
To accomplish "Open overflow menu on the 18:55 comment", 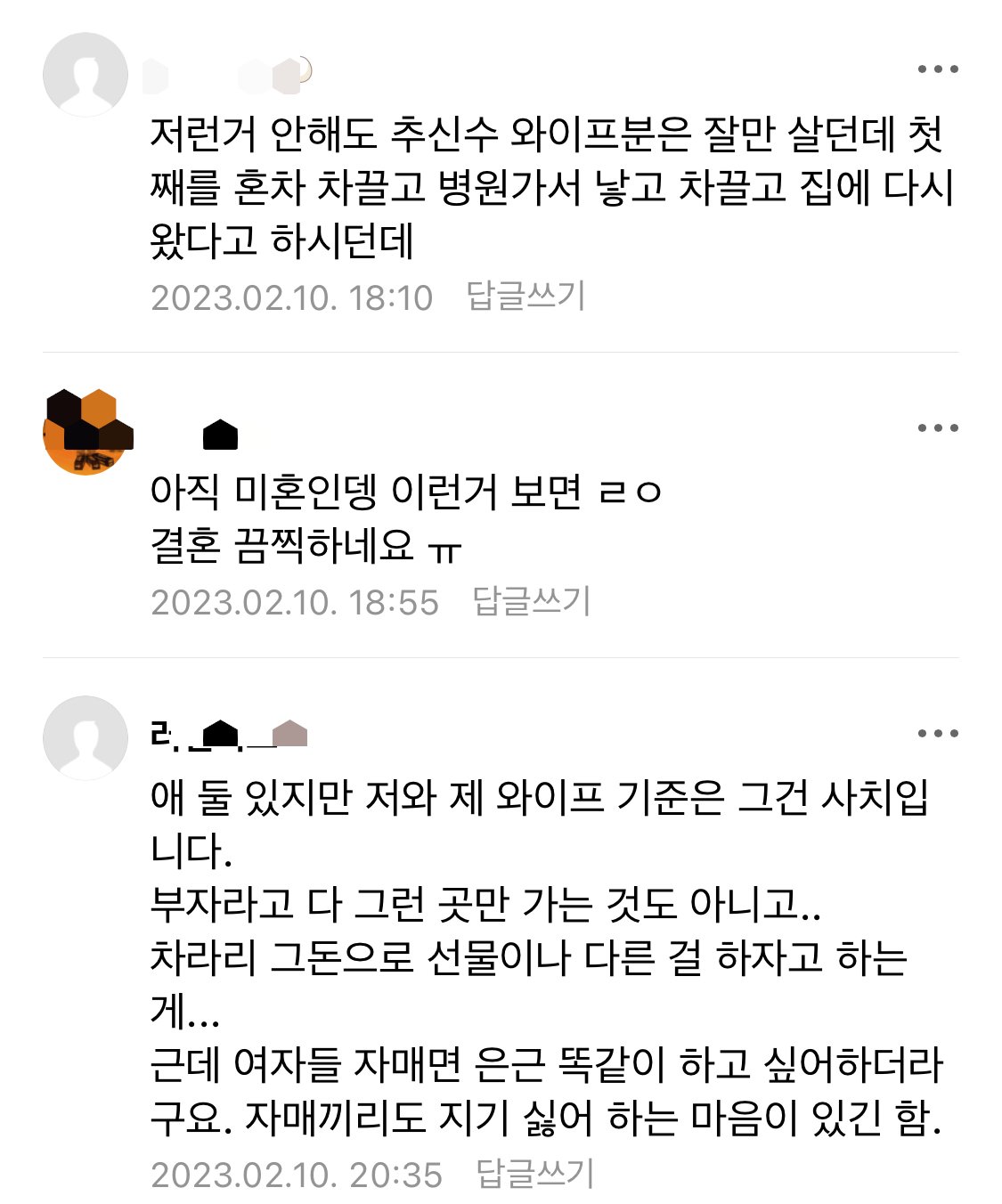I will click(x=938, y=428).
